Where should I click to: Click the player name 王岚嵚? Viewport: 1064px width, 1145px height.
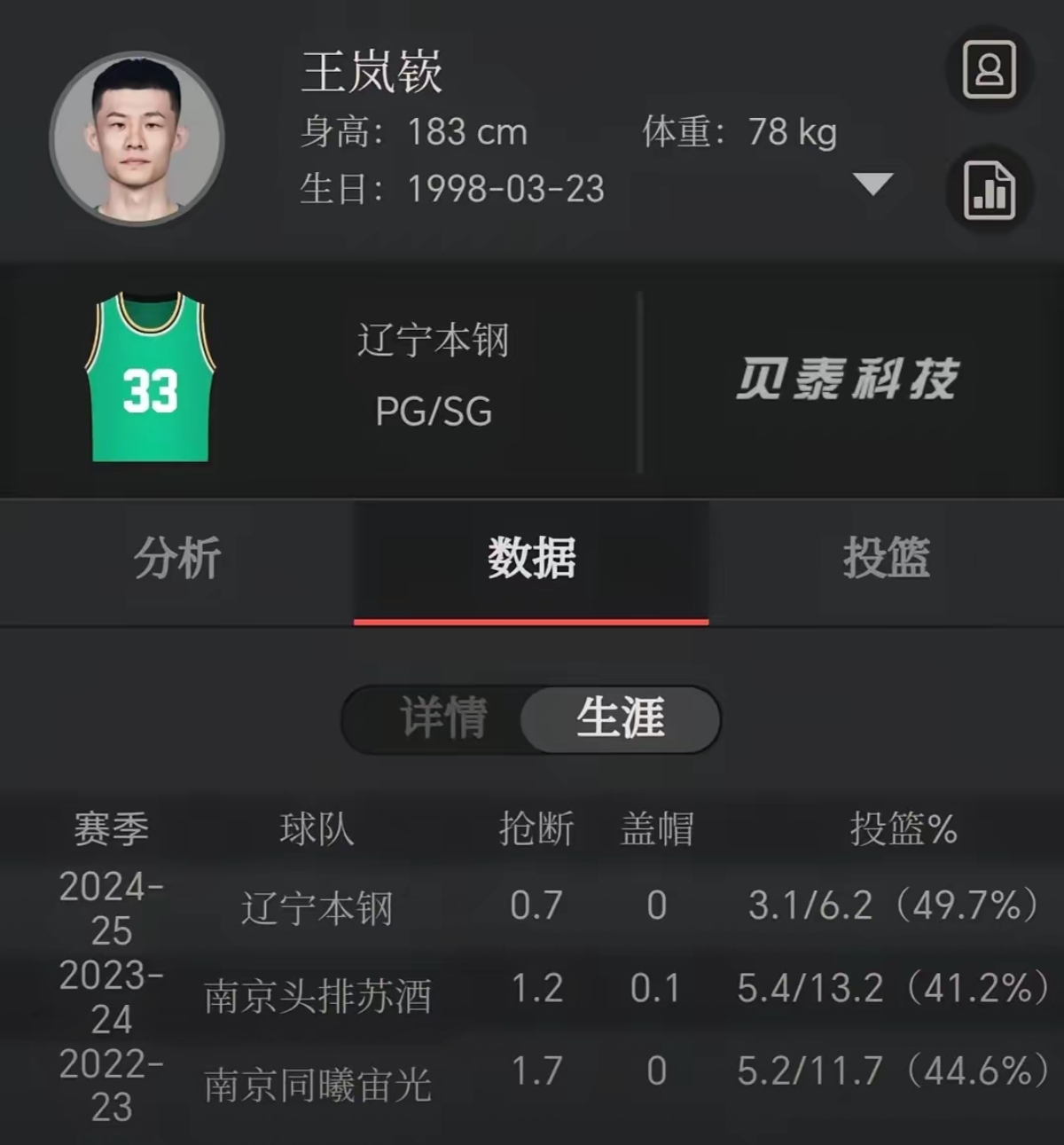372,75
